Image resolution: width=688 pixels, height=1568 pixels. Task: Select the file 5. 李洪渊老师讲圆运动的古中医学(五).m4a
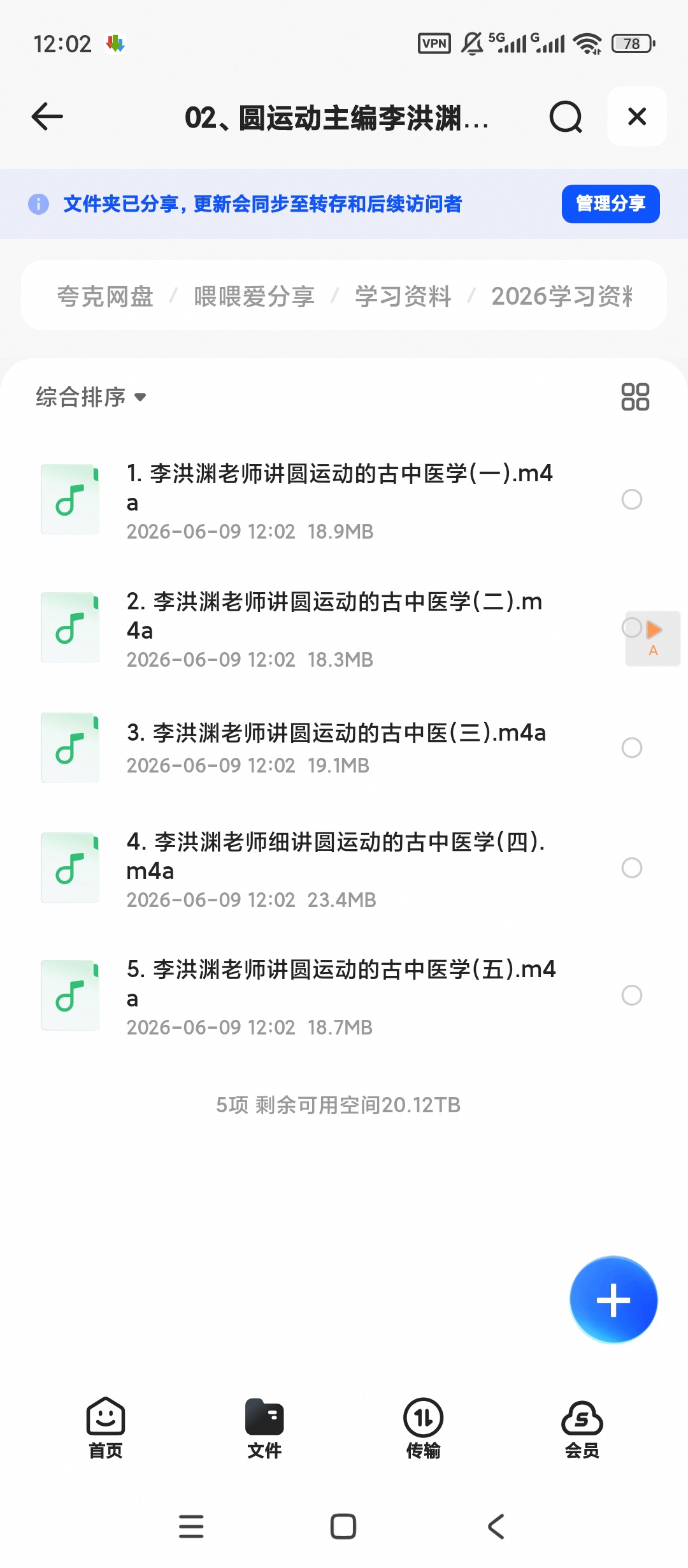631,995
